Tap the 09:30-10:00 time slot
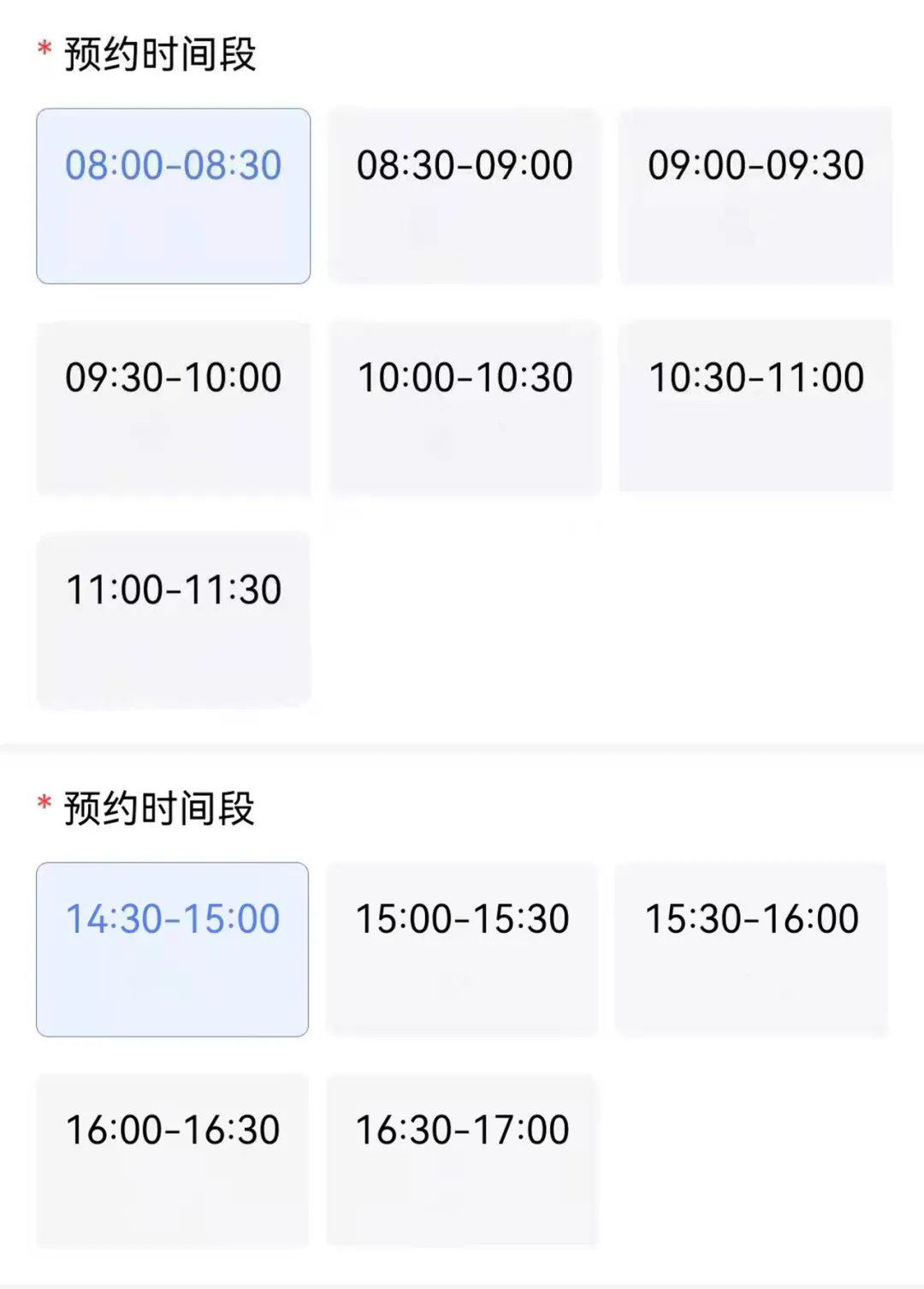 point(173,407)
